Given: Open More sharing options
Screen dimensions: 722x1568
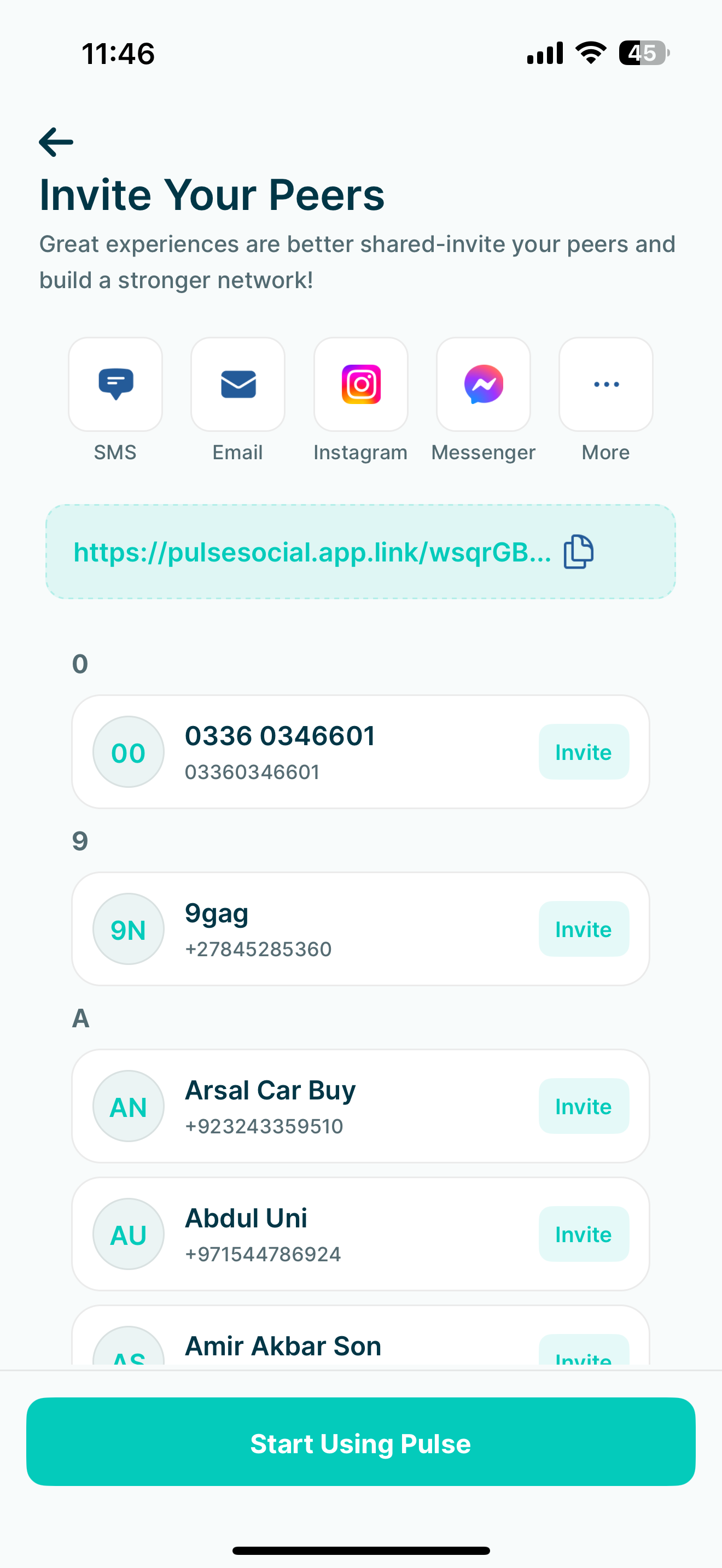Looking at the screenshot, I should click(605, 385).
